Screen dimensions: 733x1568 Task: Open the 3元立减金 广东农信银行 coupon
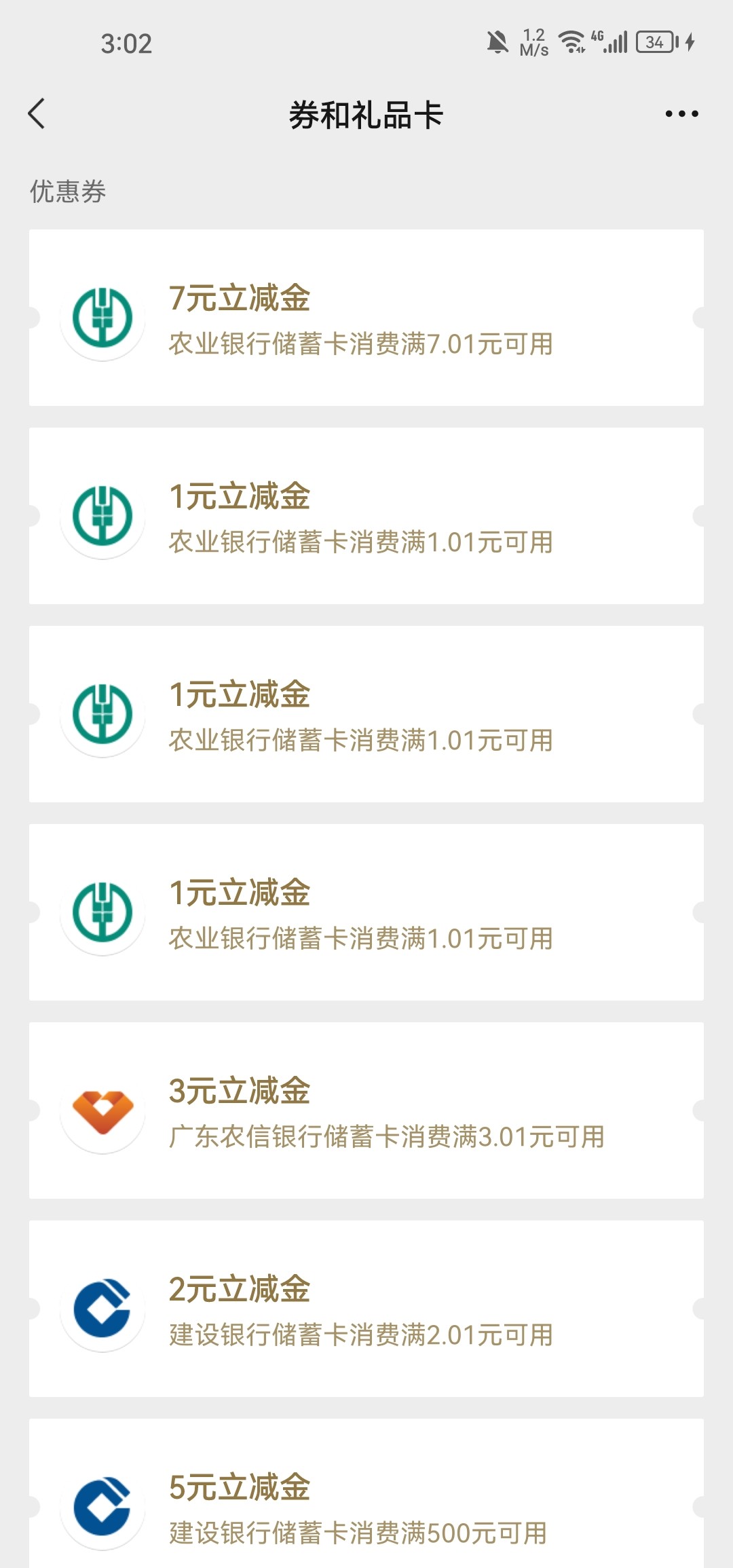point(366,1110)
